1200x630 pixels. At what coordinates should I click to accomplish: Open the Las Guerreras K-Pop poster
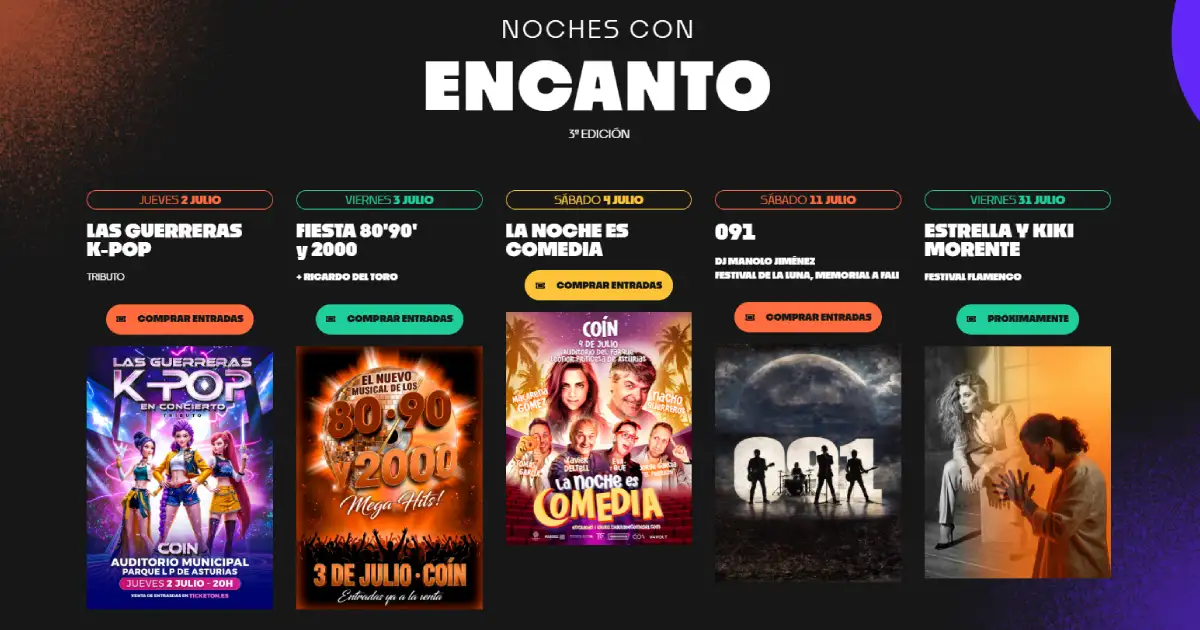(180, 477)
